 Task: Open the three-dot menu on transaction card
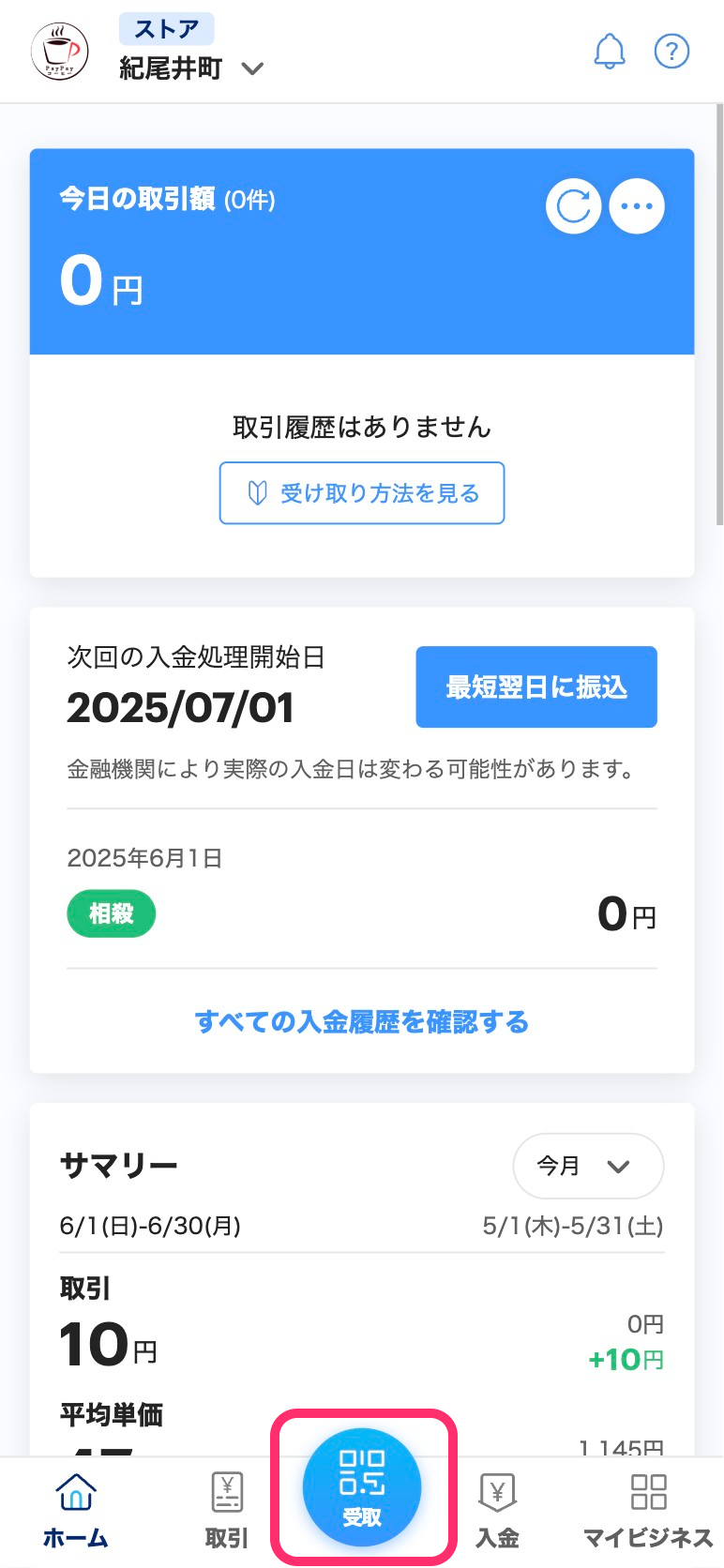click(x=637, y=206)
